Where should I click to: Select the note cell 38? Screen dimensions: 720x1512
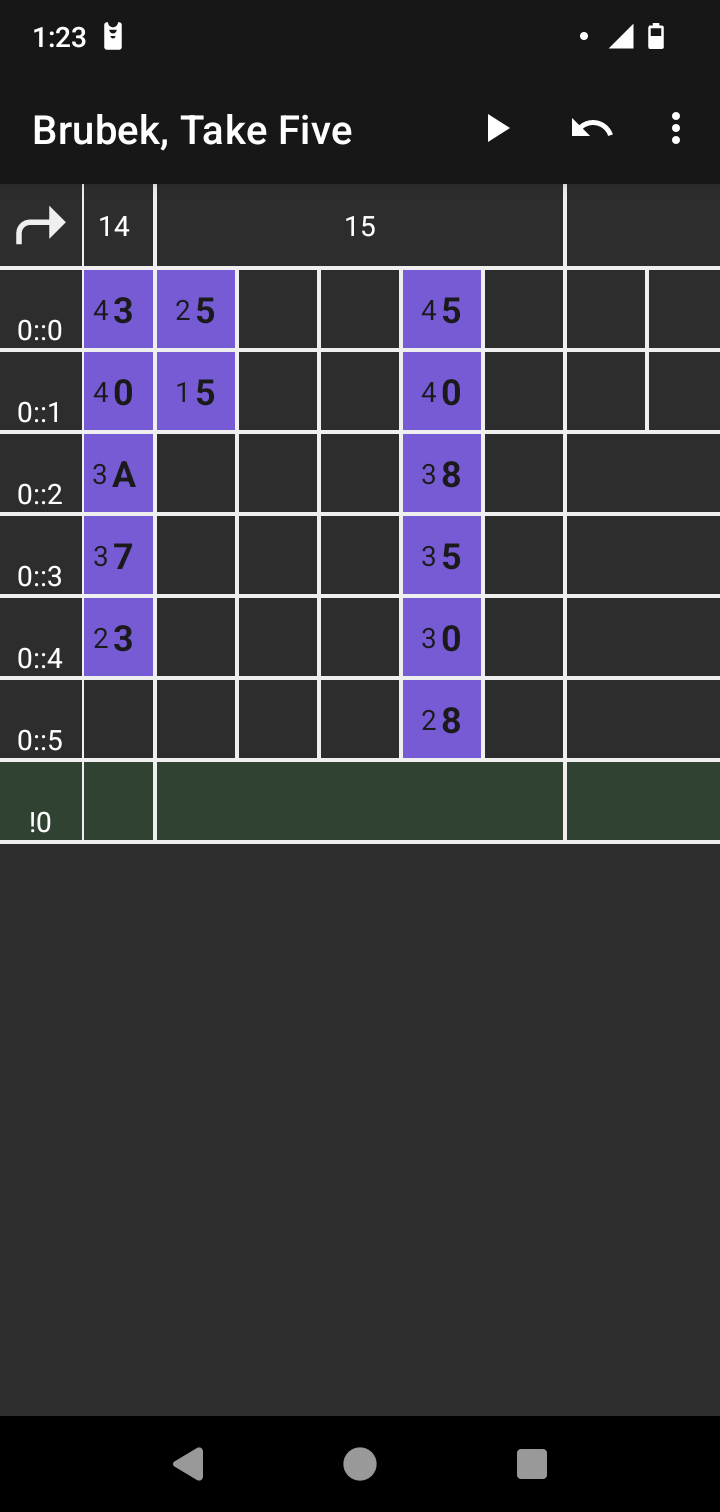pos(442,474)
